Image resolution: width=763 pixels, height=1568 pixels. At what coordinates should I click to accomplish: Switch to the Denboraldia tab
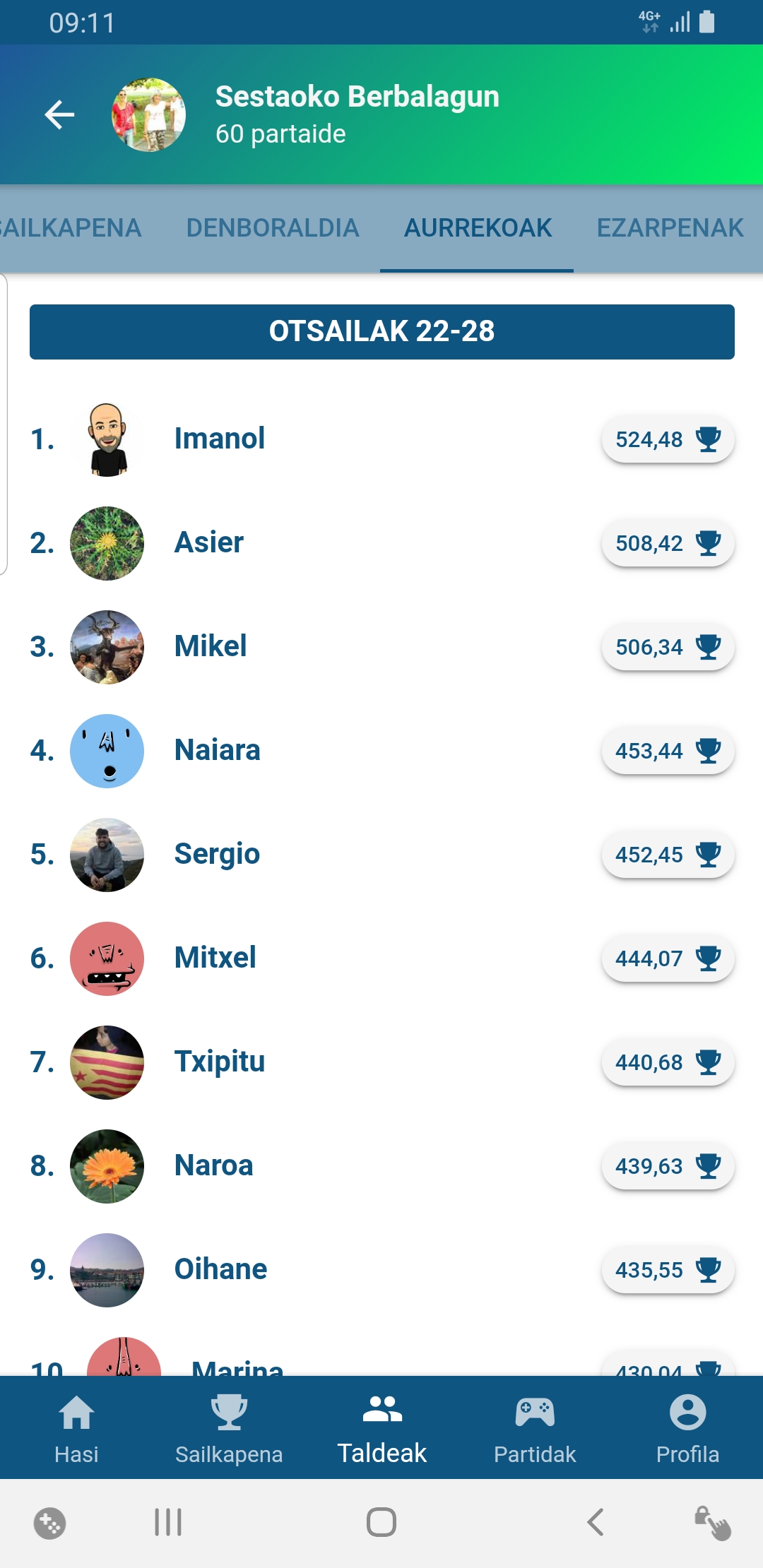tap(273, 228)
